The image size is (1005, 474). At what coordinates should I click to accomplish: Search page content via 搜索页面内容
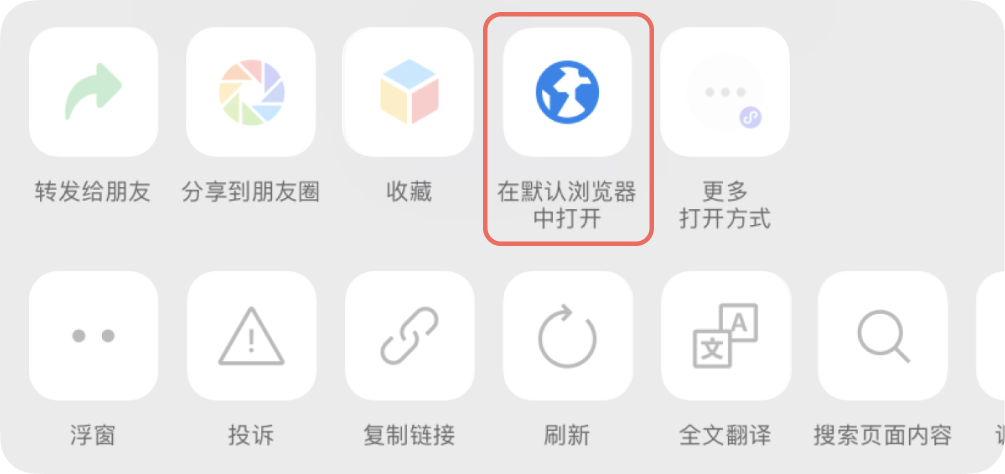883,336
